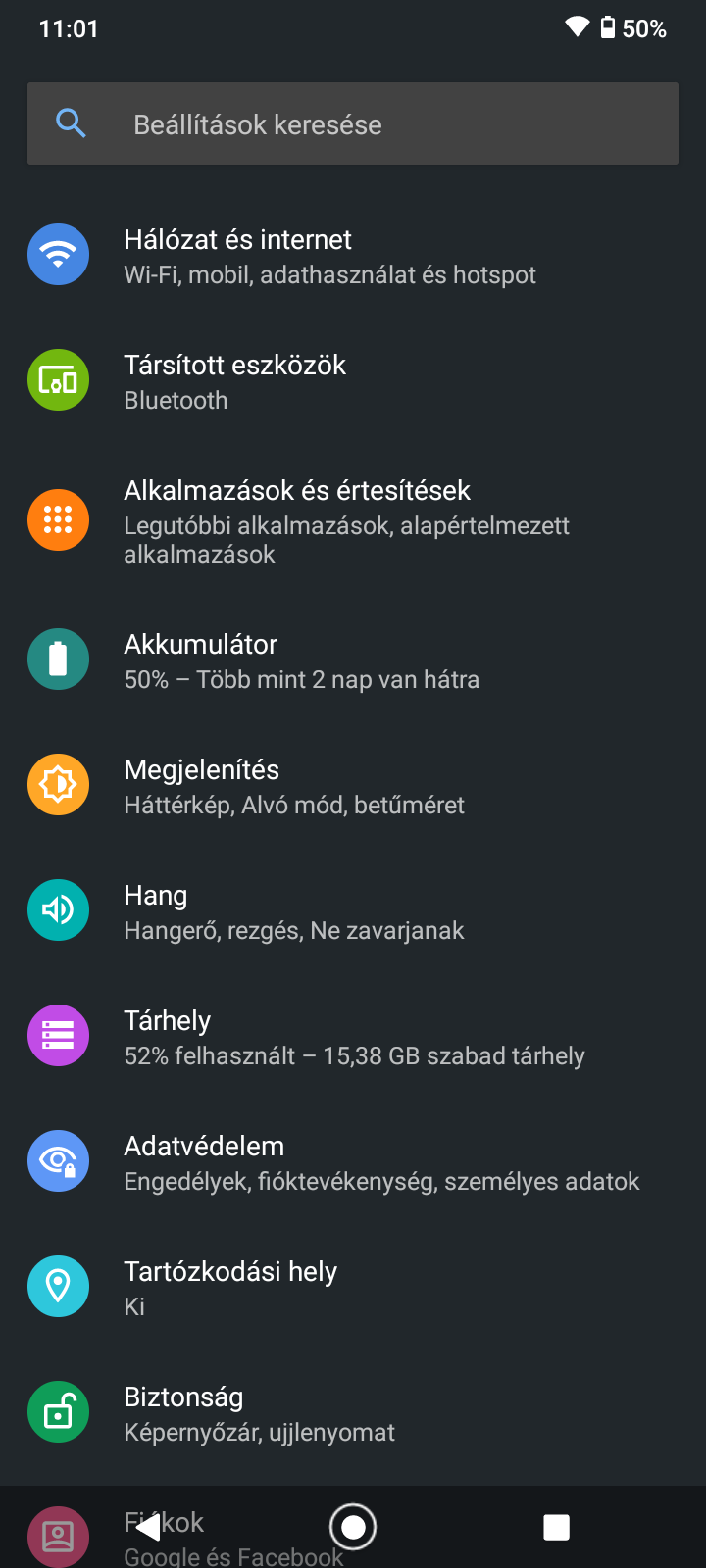Tap the system back button
The image size is (706, 1568).
tap(148, 1527)
